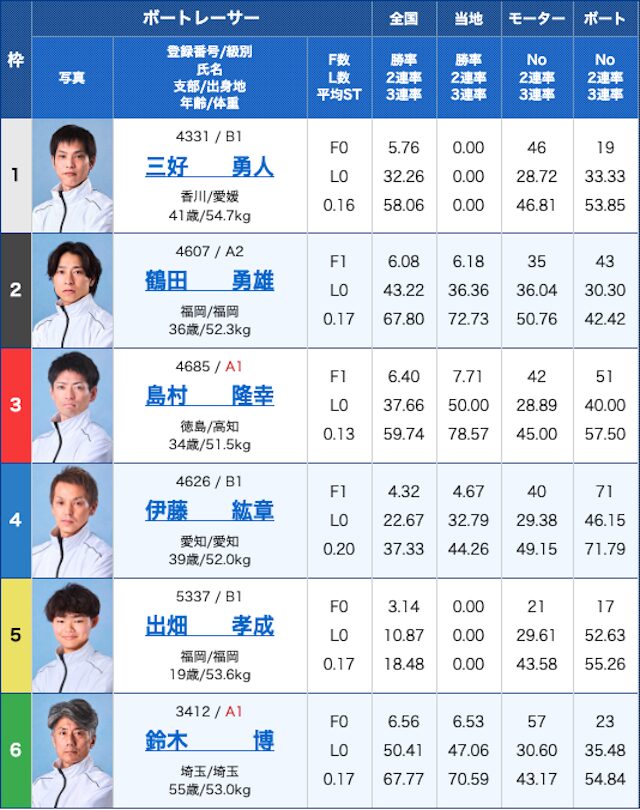
Task: Open racer 鶴田 勇雄's profile link
Action: 209,282
